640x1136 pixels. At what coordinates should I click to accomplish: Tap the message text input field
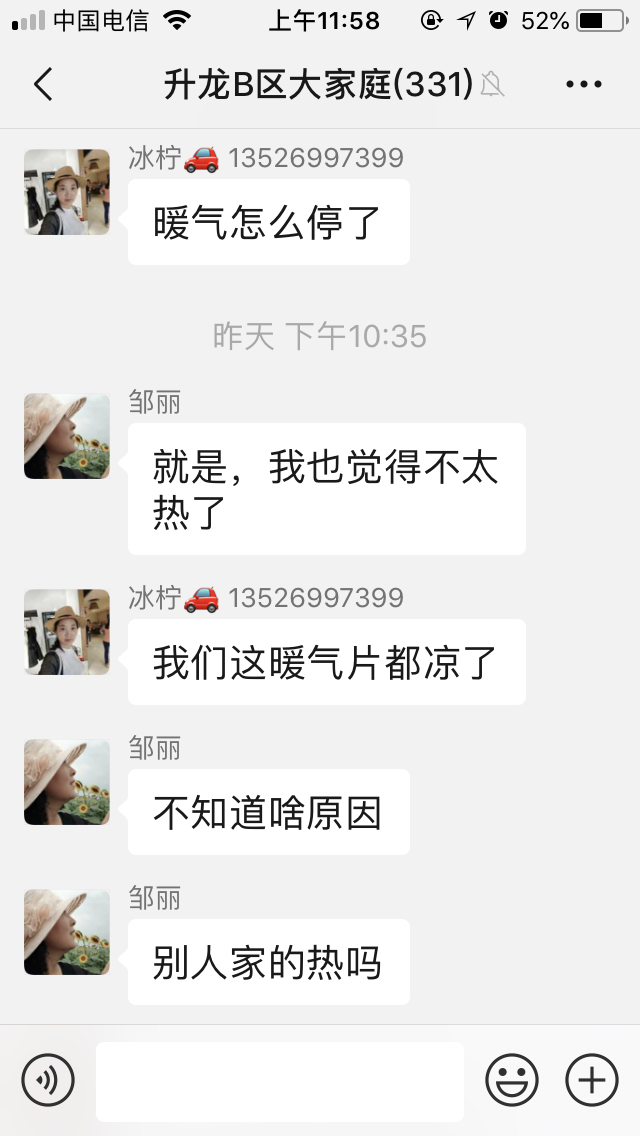coord(280,1081)
